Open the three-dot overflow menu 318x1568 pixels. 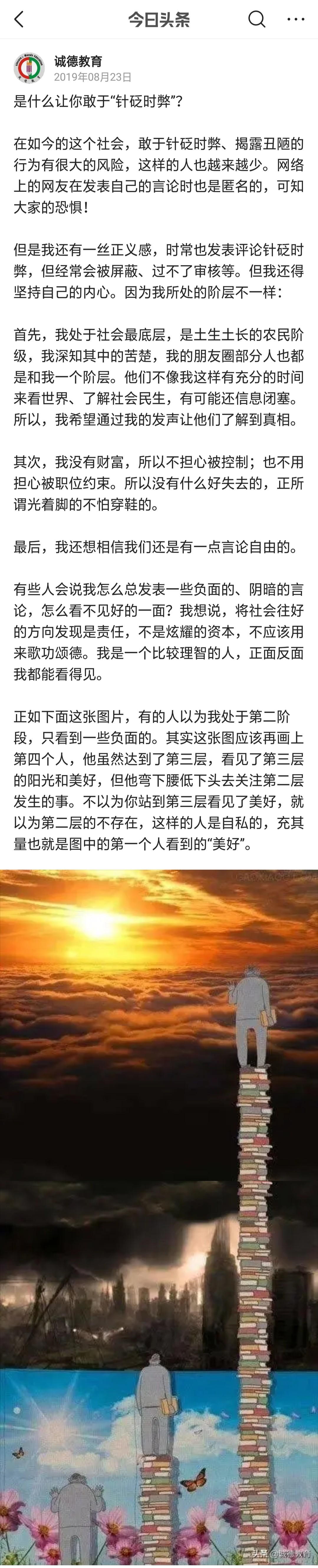(296, 19)
